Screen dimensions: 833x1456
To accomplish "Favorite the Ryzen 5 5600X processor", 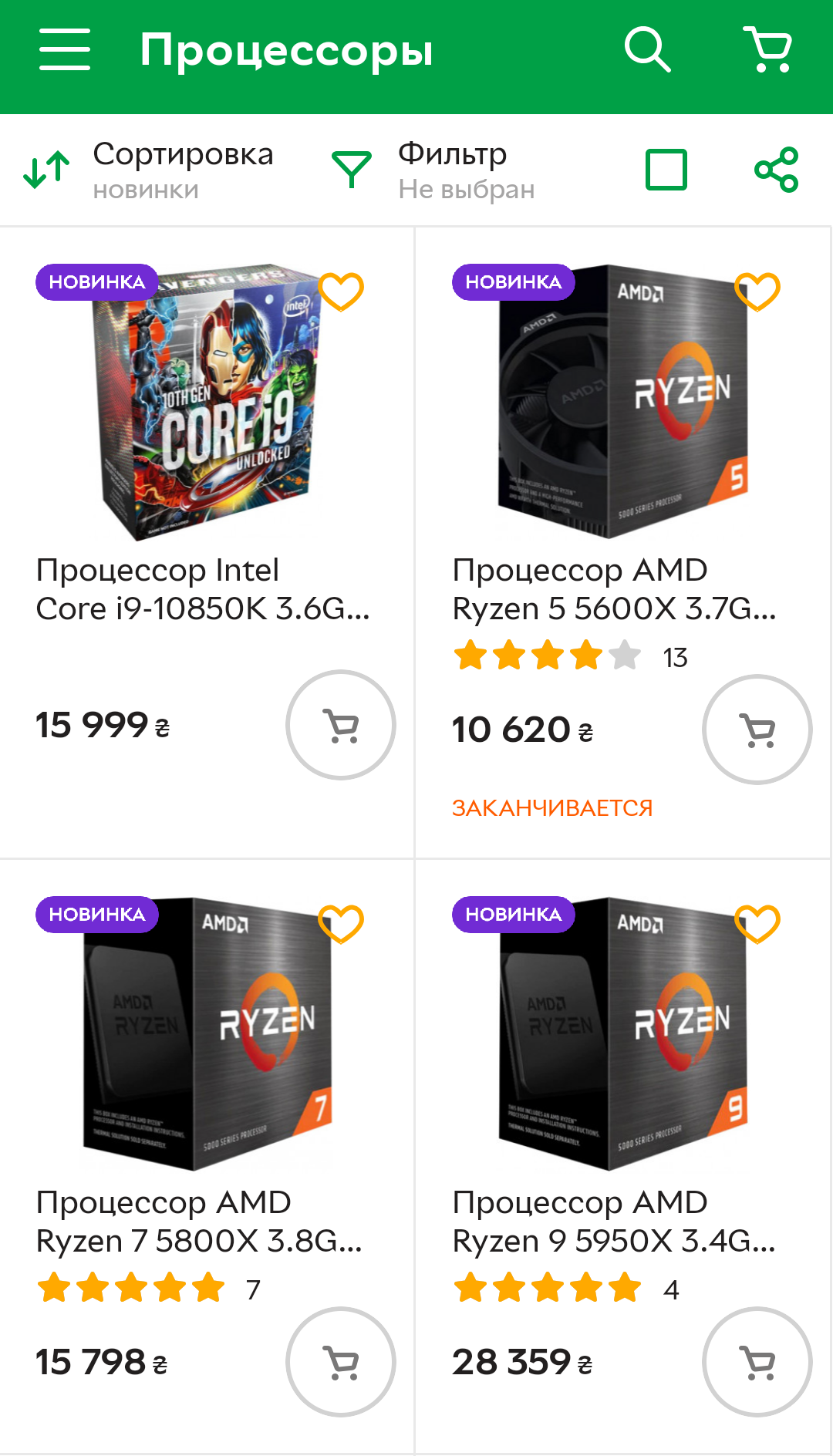I will [757, 292].
